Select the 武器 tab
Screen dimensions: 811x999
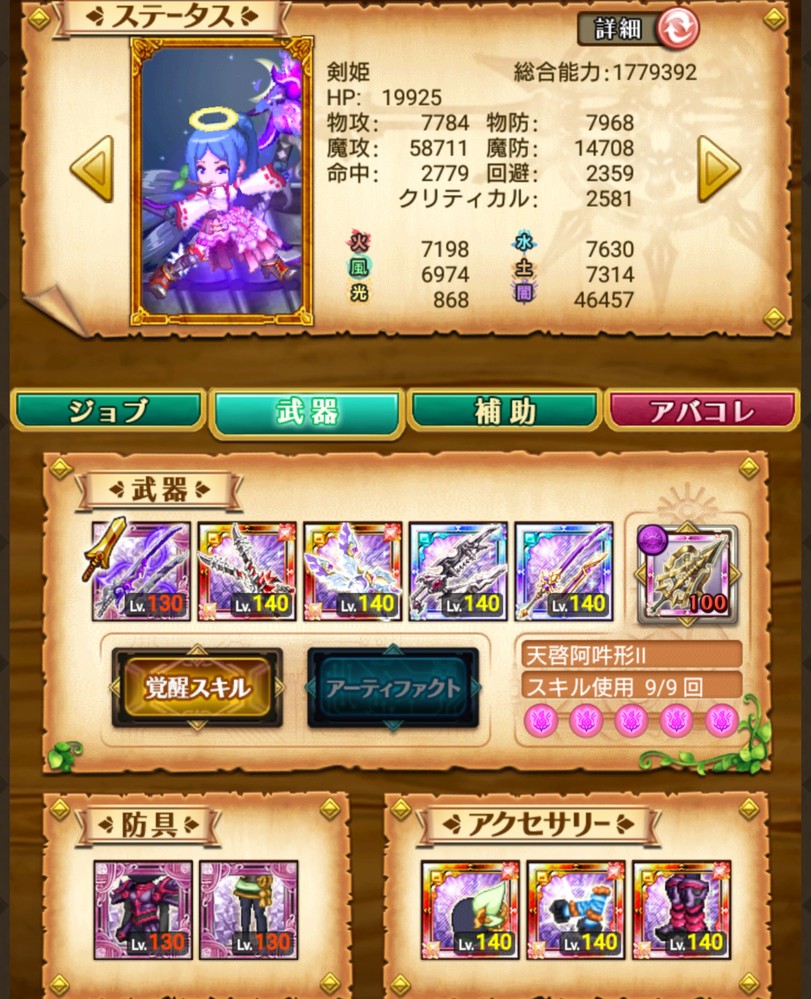(306, 412)
